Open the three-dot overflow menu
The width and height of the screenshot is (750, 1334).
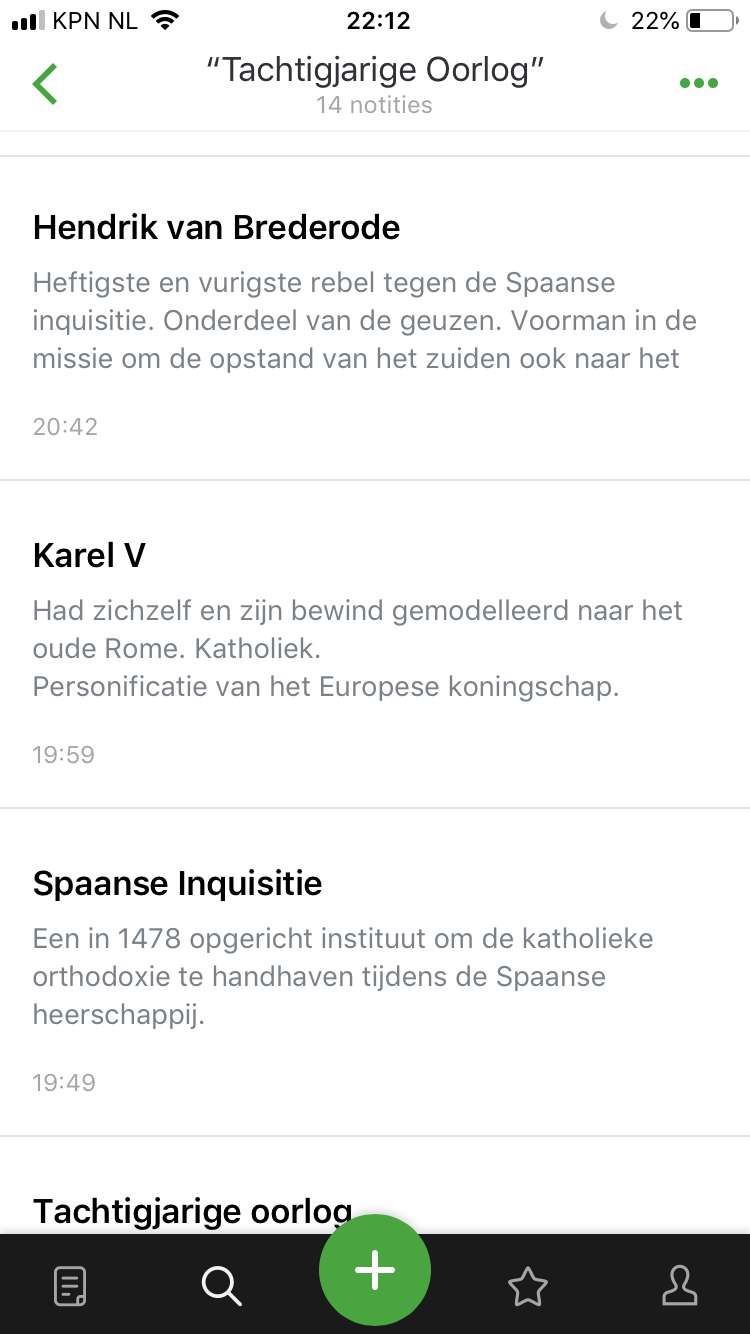(x=699, y=83)
